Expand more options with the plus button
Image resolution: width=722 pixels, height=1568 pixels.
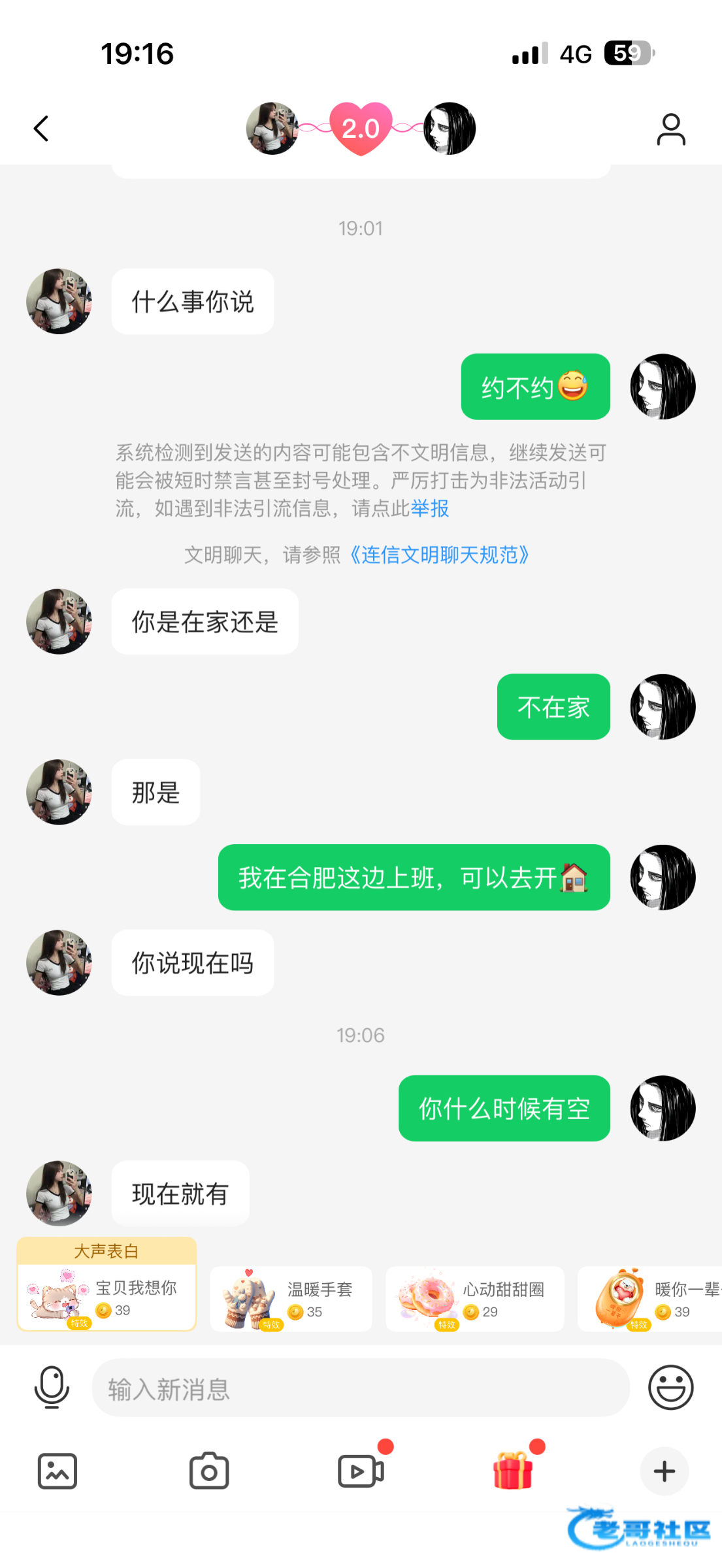tap(665, 1472)
